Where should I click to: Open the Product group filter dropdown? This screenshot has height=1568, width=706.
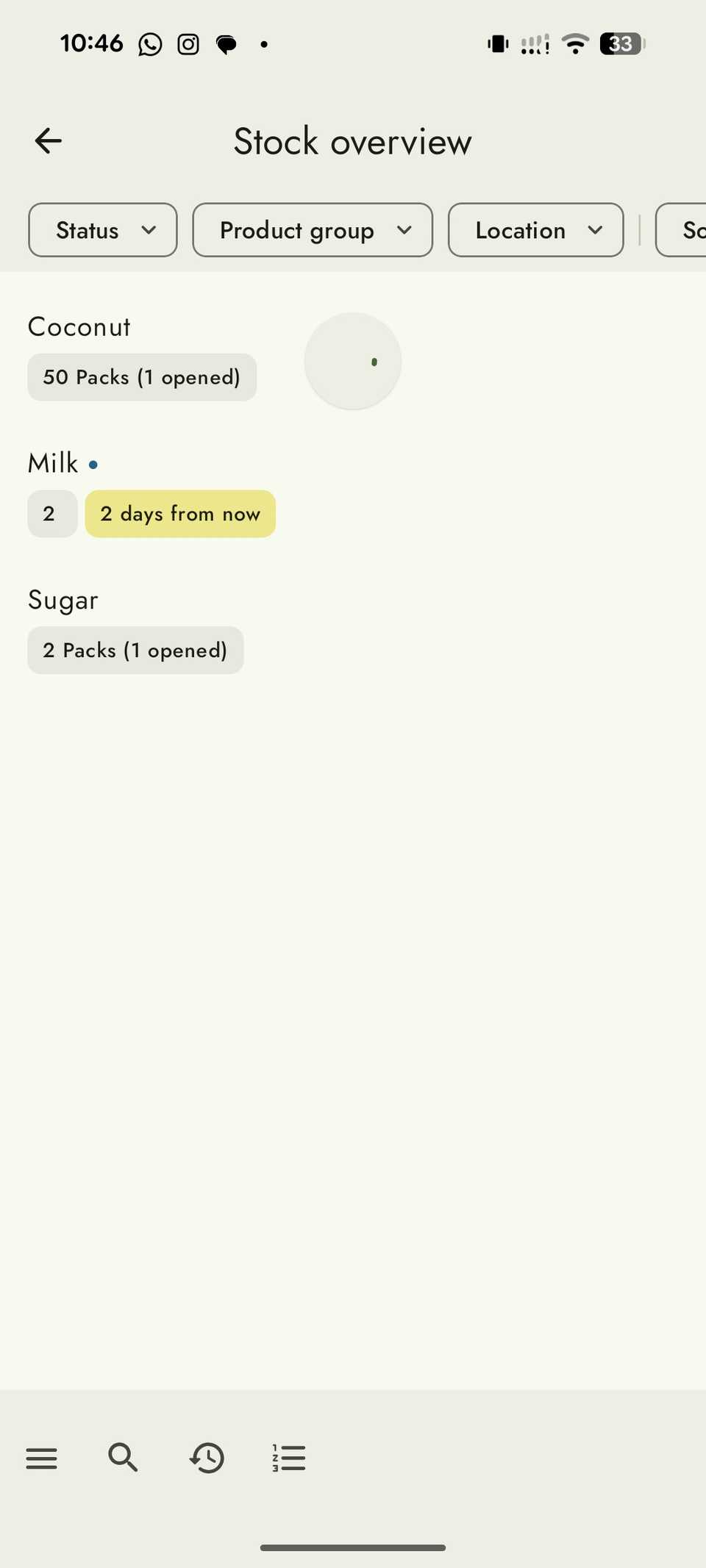312,230
